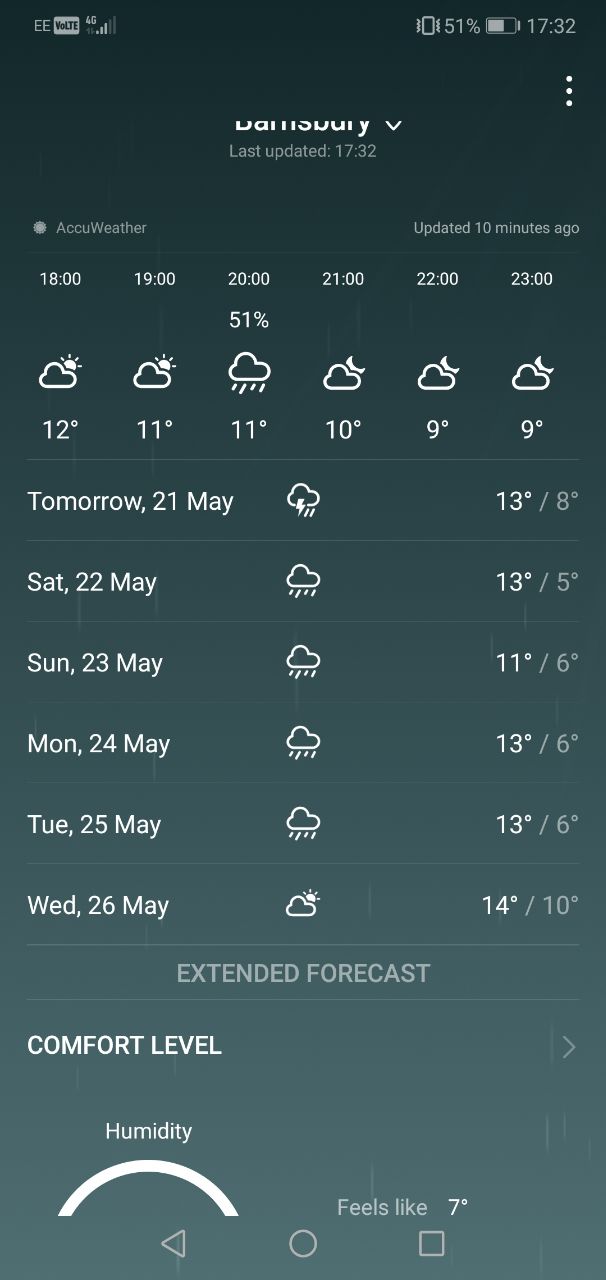Open the Extended Forecast
Image resolution: width=606 pixels, height=1280 pixels.
pyautogui.click(x=303, y=973)
